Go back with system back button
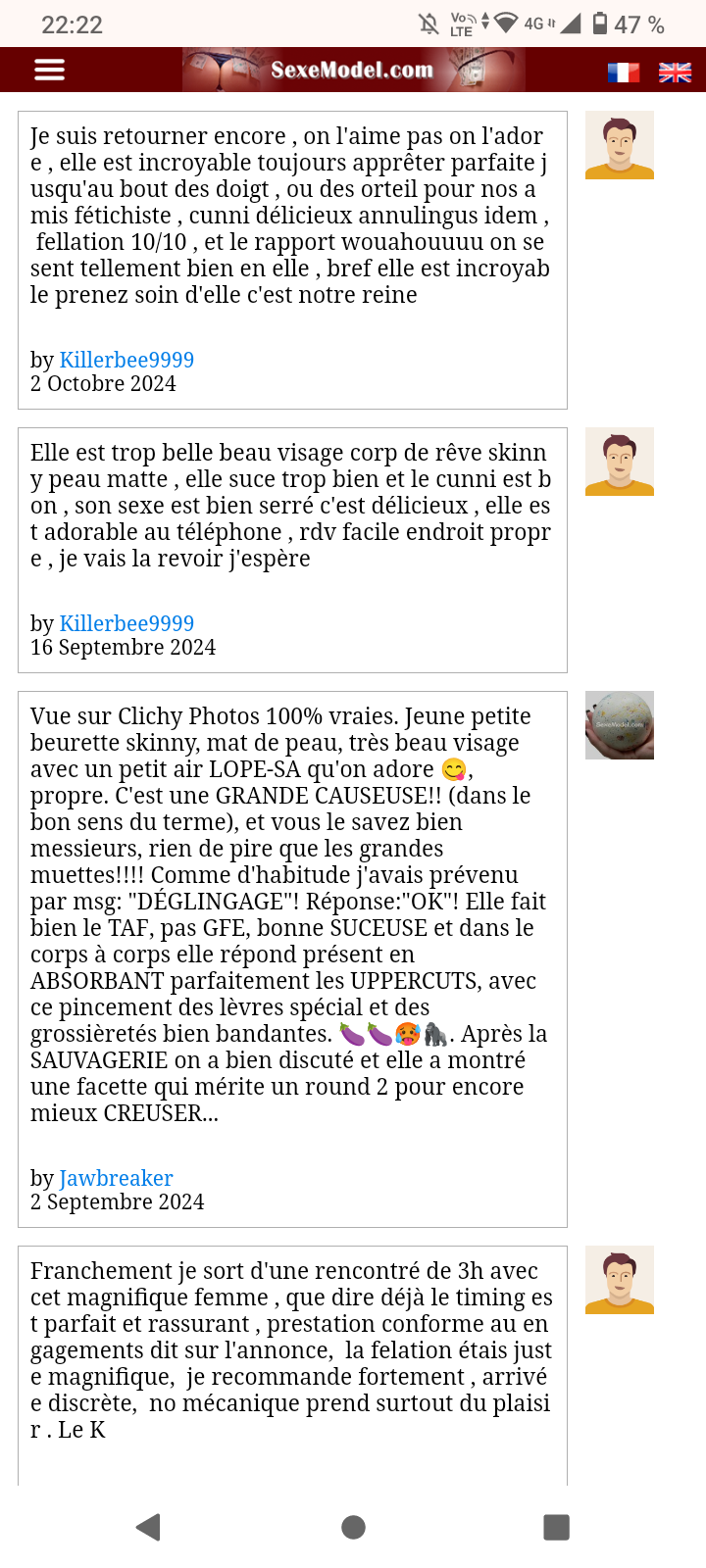706x1568 pixels. 149,1527
